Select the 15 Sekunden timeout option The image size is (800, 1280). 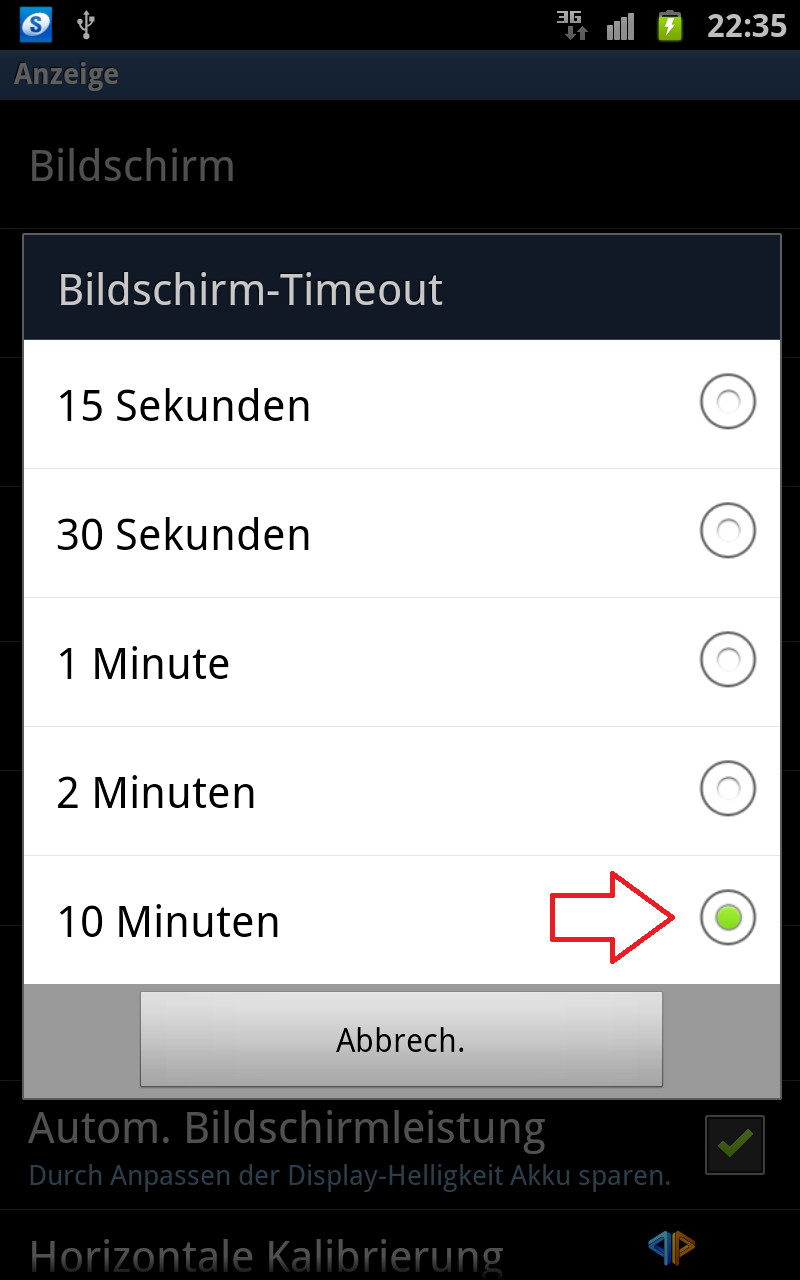point(401,404)
